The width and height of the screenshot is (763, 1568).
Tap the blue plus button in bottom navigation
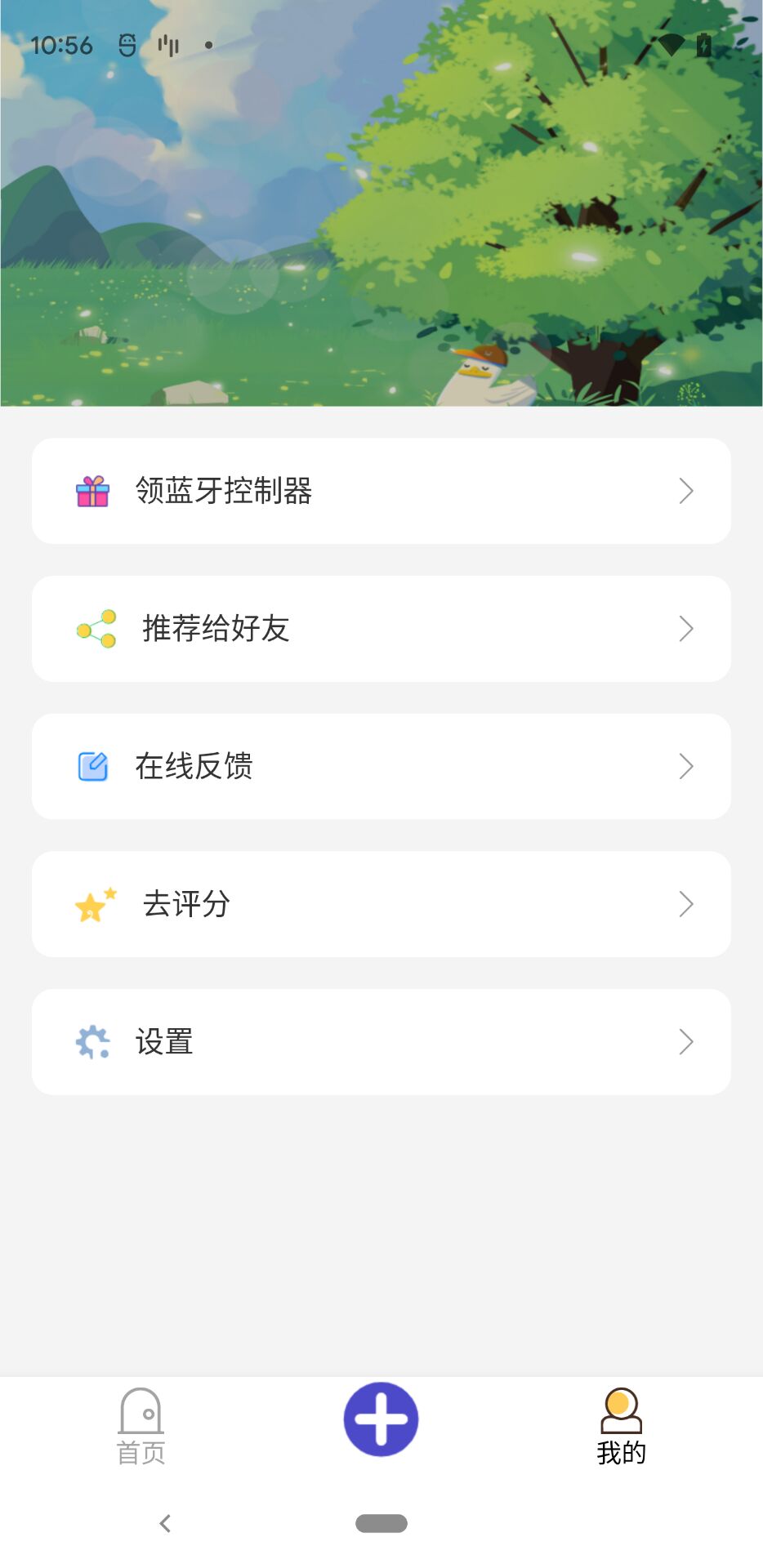(381, 1419)
